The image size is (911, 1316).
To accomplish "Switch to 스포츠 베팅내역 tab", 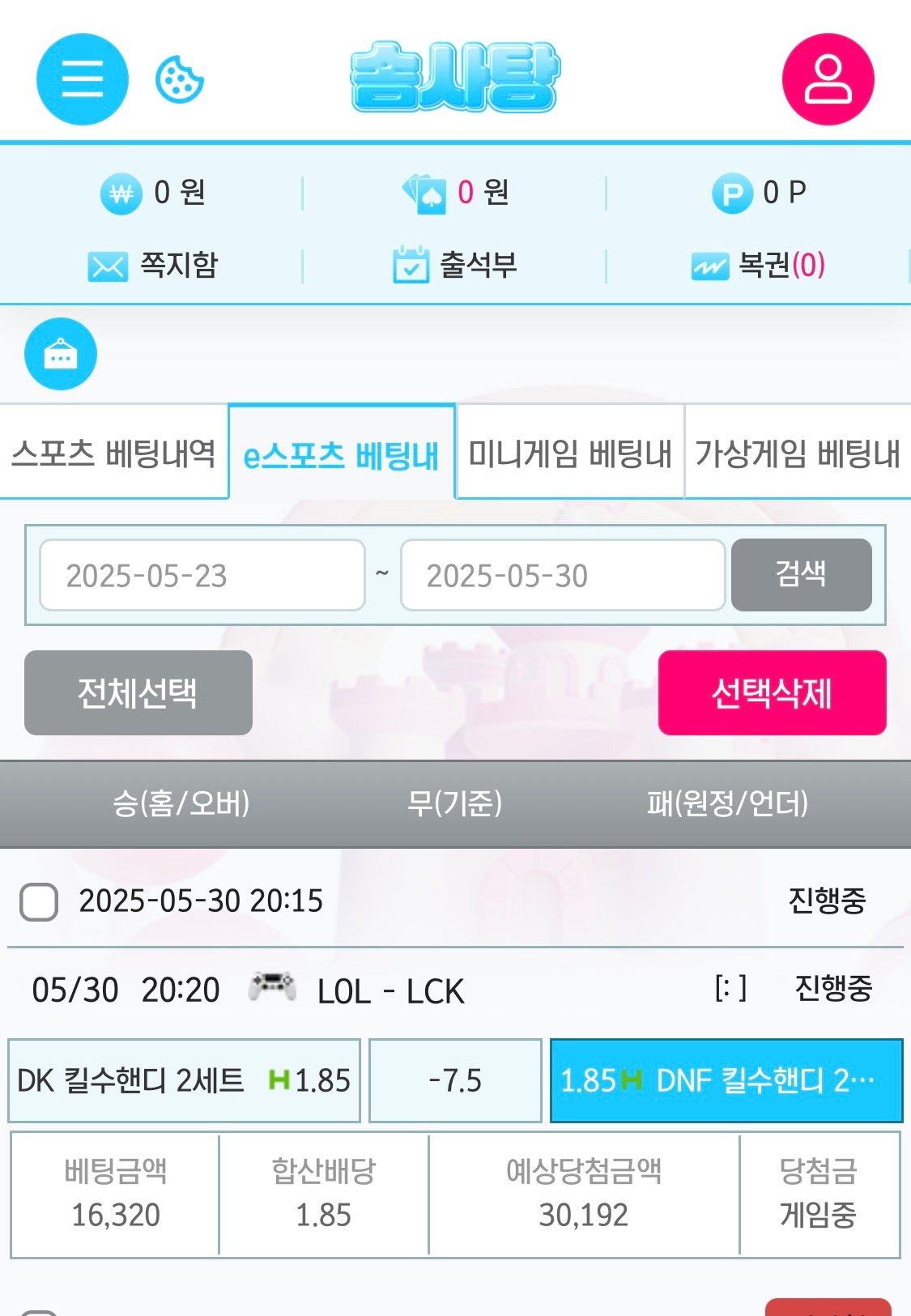I will 114,453.
